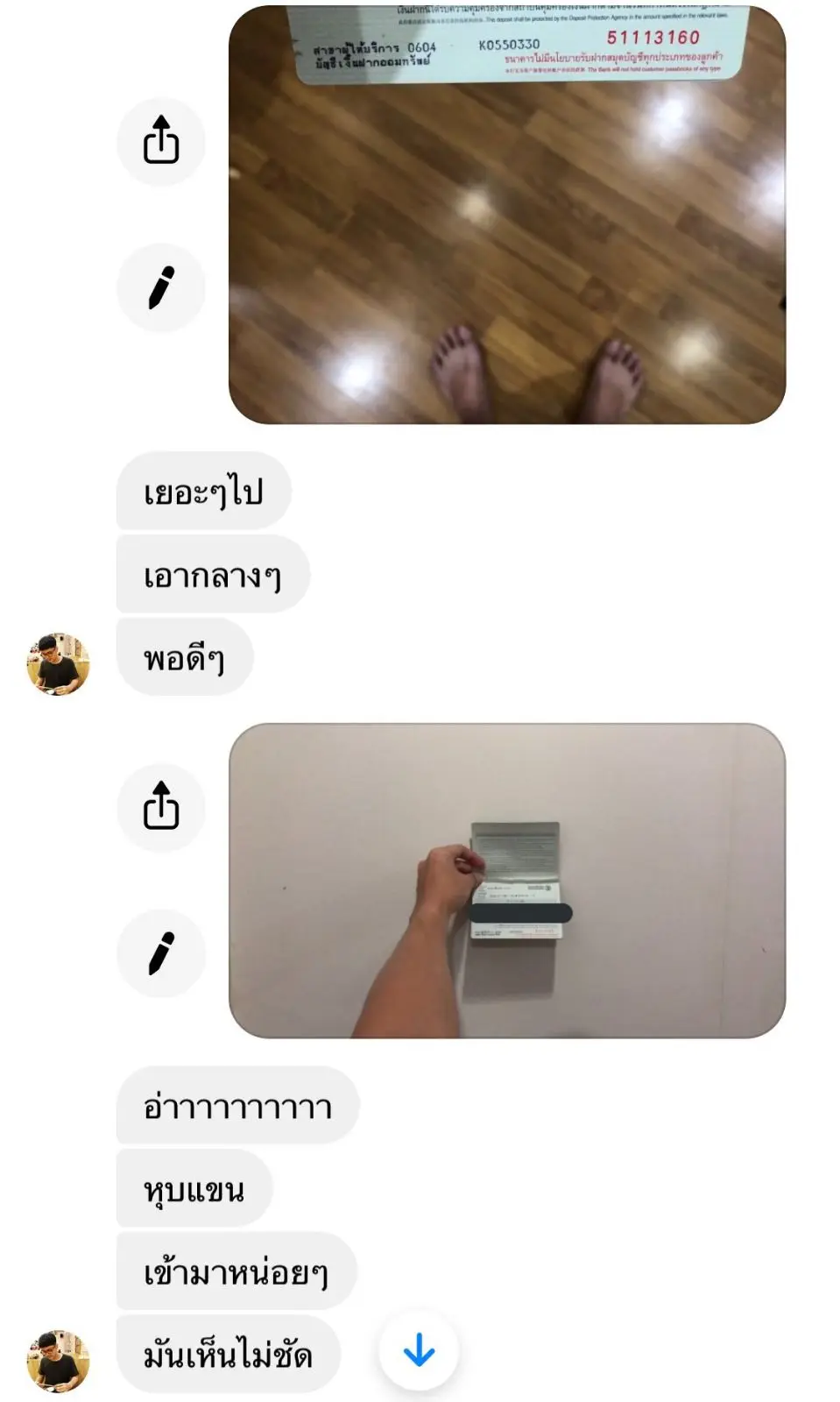The width and height of the screenshot is (840, 1402).
Task: Open the passbook on wall photo
Action: (506, 881)
